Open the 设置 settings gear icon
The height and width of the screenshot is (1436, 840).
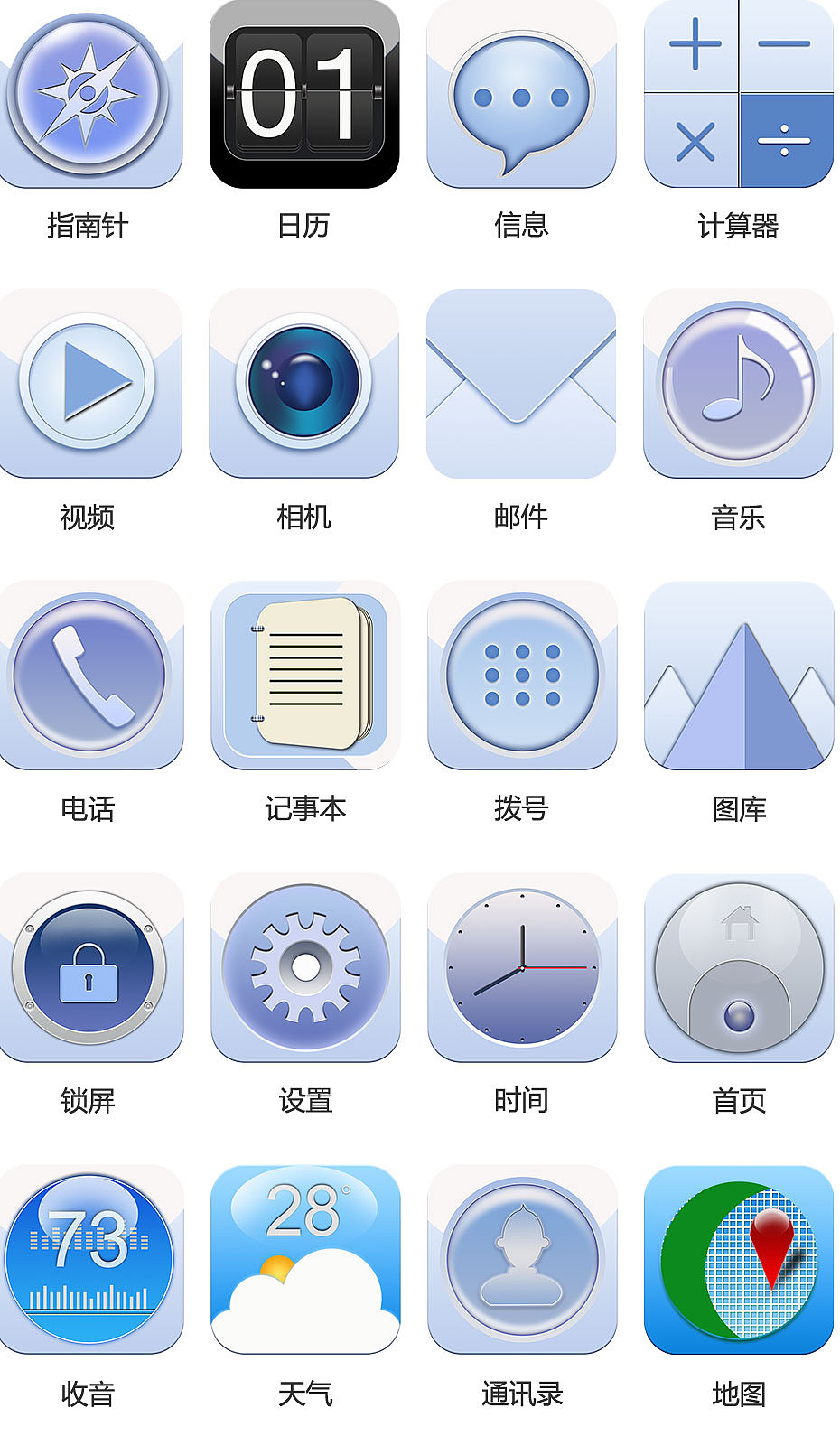[x=305, y=966]
